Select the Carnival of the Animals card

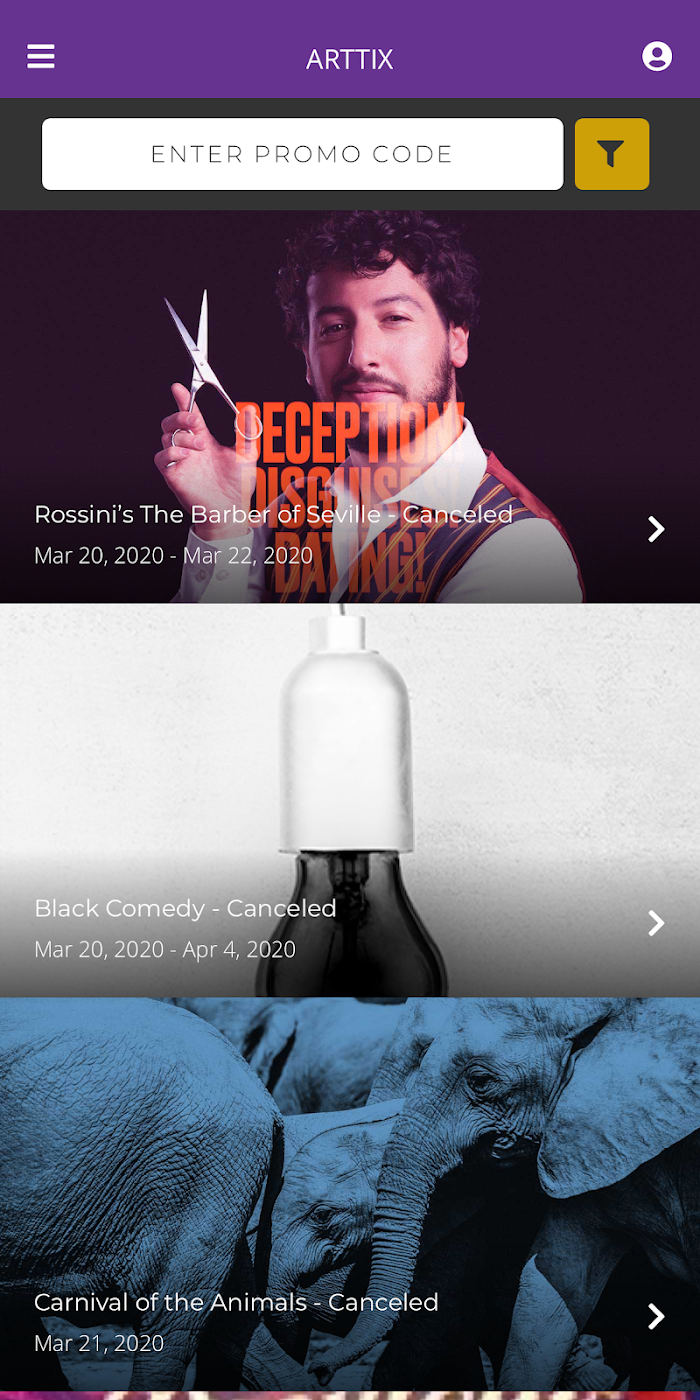tap(350, 1194)
